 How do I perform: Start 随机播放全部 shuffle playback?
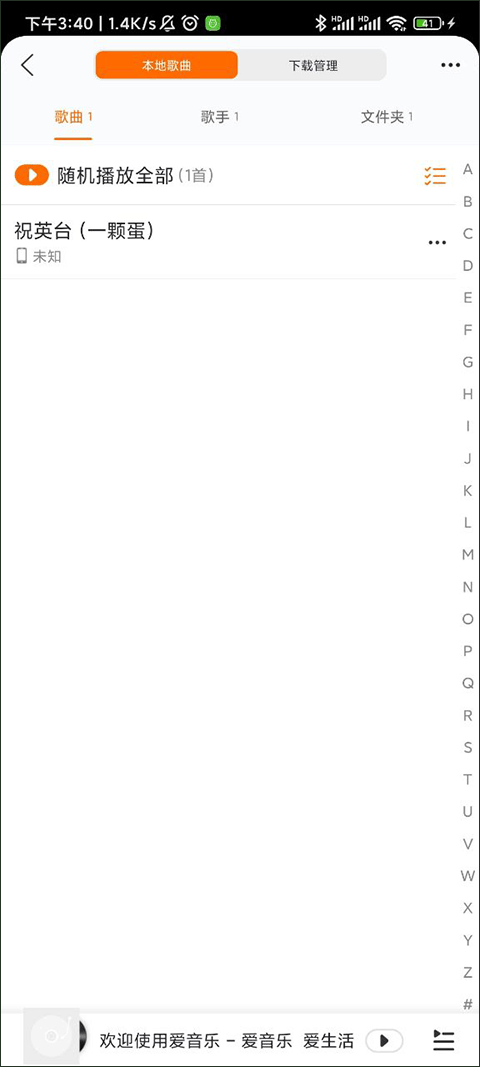pyautogui.click(x=114, y=176)
